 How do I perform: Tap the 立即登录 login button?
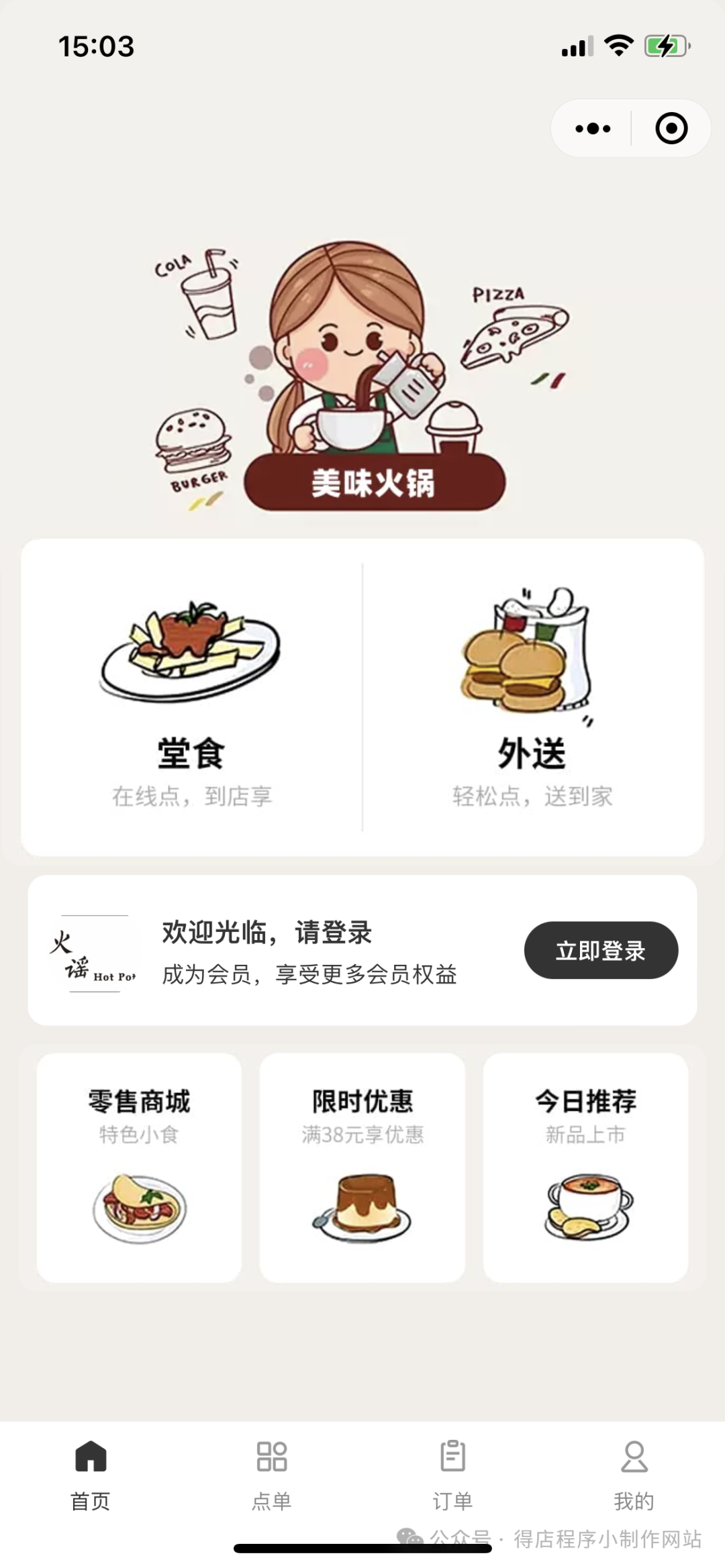601,950
